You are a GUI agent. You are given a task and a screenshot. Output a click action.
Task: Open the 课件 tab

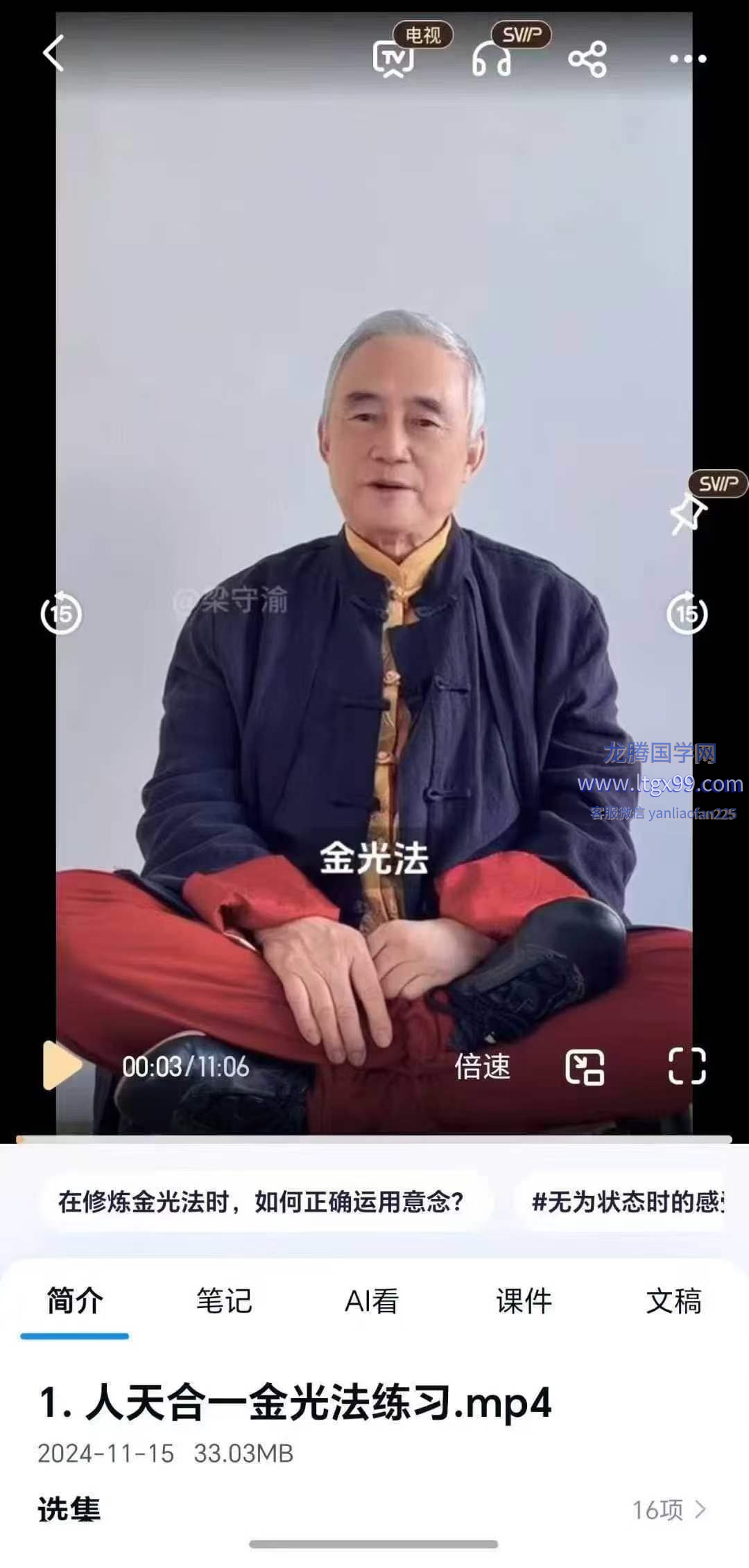click(524, 1301)
